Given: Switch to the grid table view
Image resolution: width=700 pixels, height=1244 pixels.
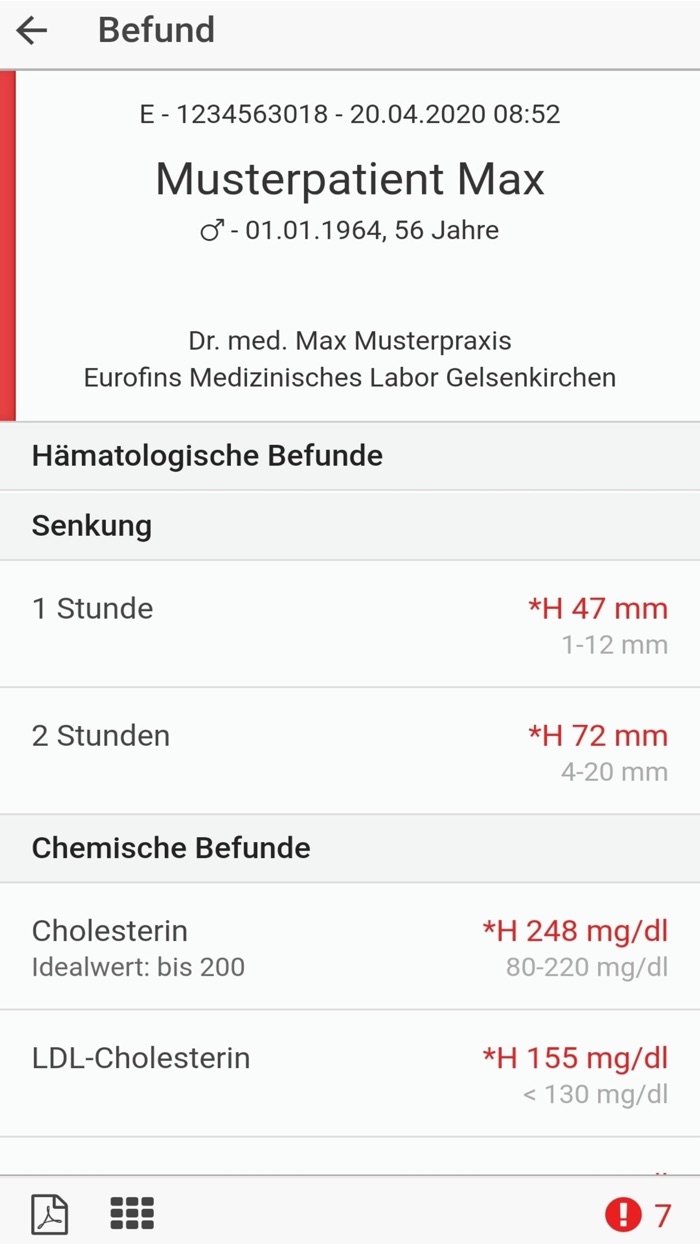Looking at the screenshot, I should [132, 1213].
